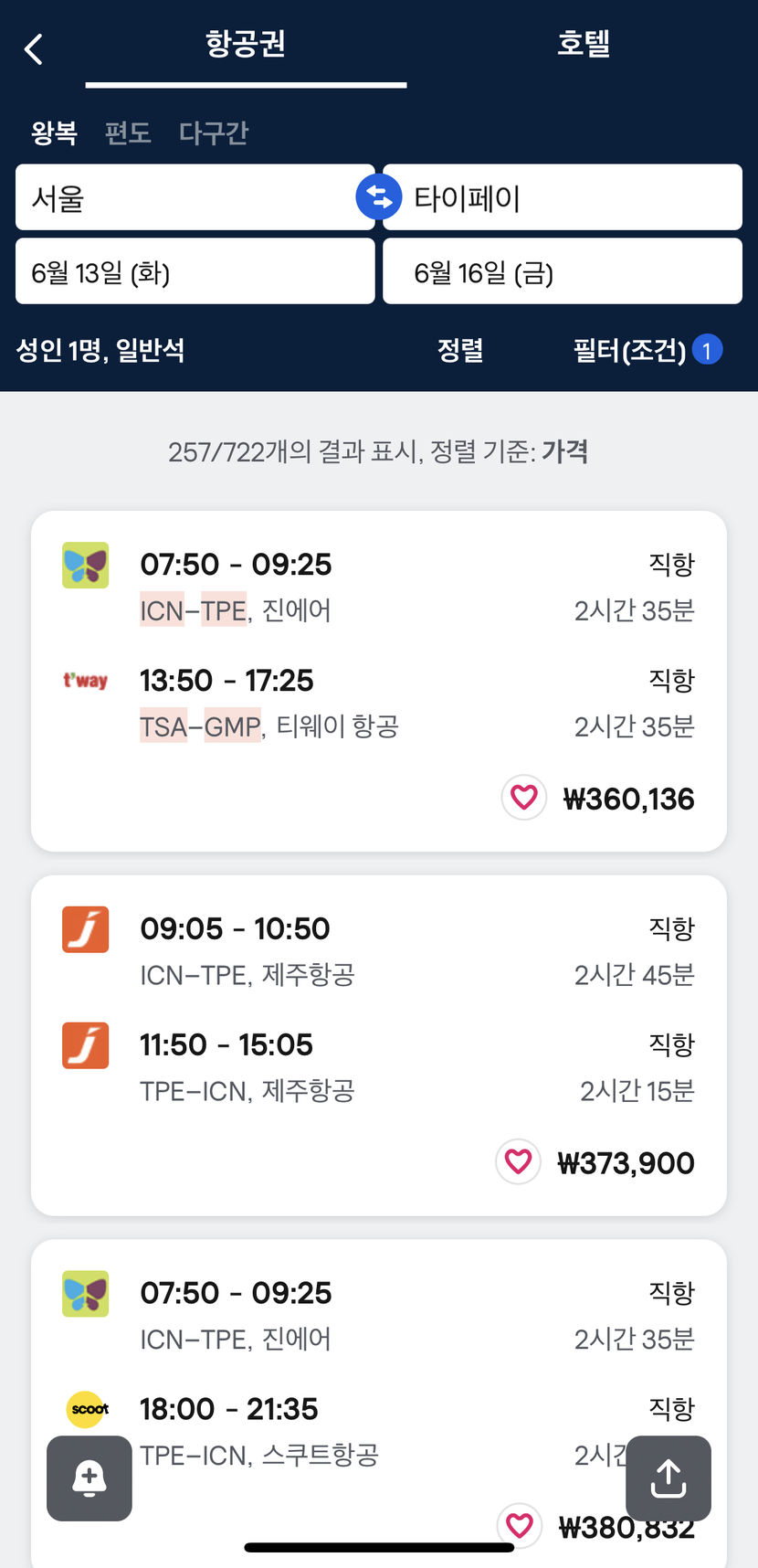Select the 다구간 trip type
The height and width of the screenshot is (1568, 758).
point(213,132)
